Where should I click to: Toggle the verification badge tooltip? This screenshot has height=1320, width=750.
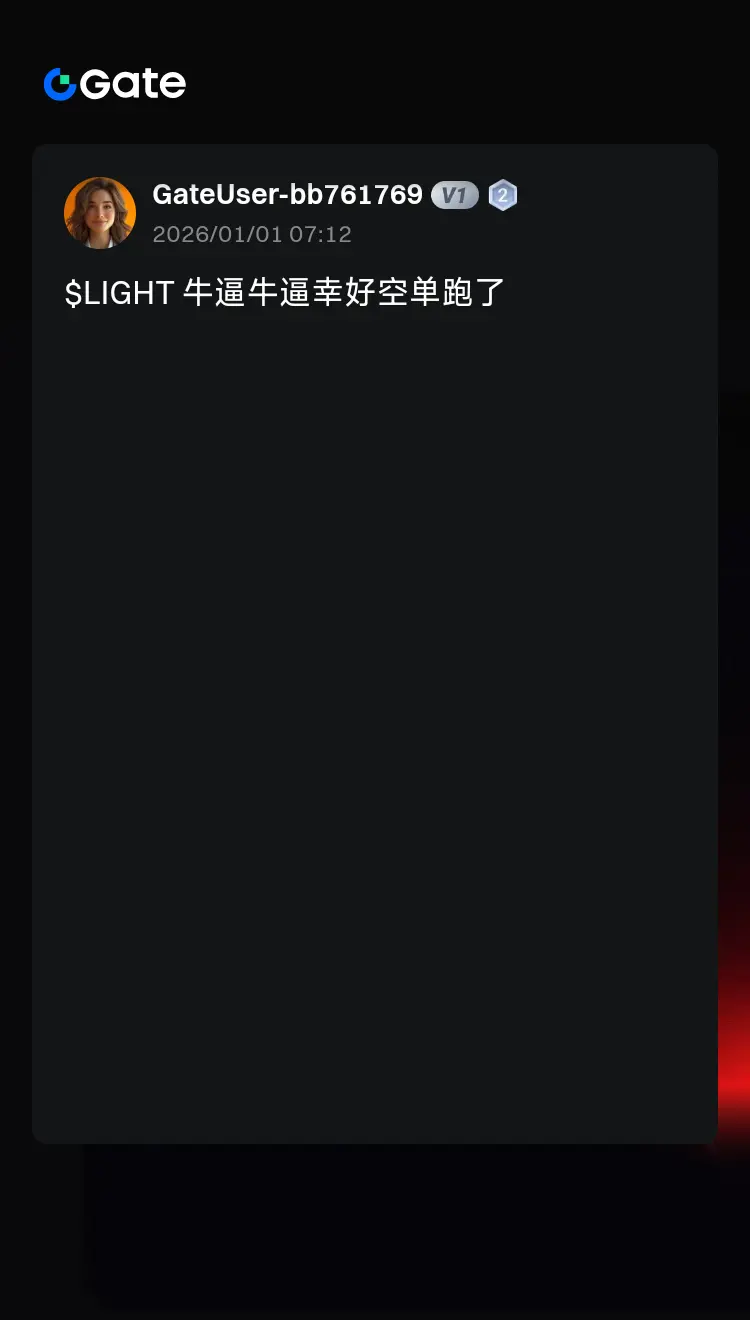[455, 195]
